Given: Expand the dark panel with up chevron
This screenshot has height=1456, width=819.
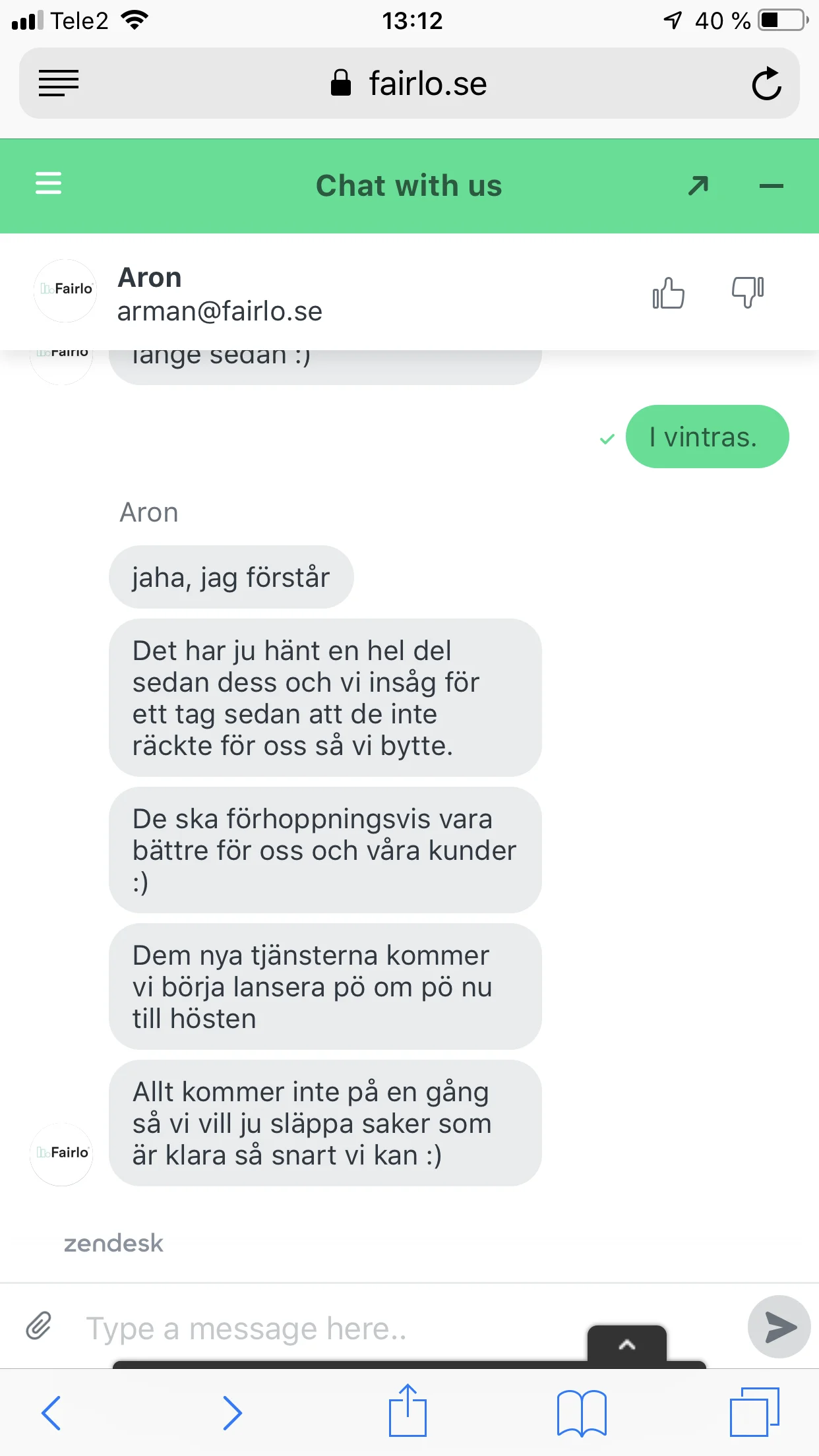Looking at the screenshot, I should (627, 1344).
